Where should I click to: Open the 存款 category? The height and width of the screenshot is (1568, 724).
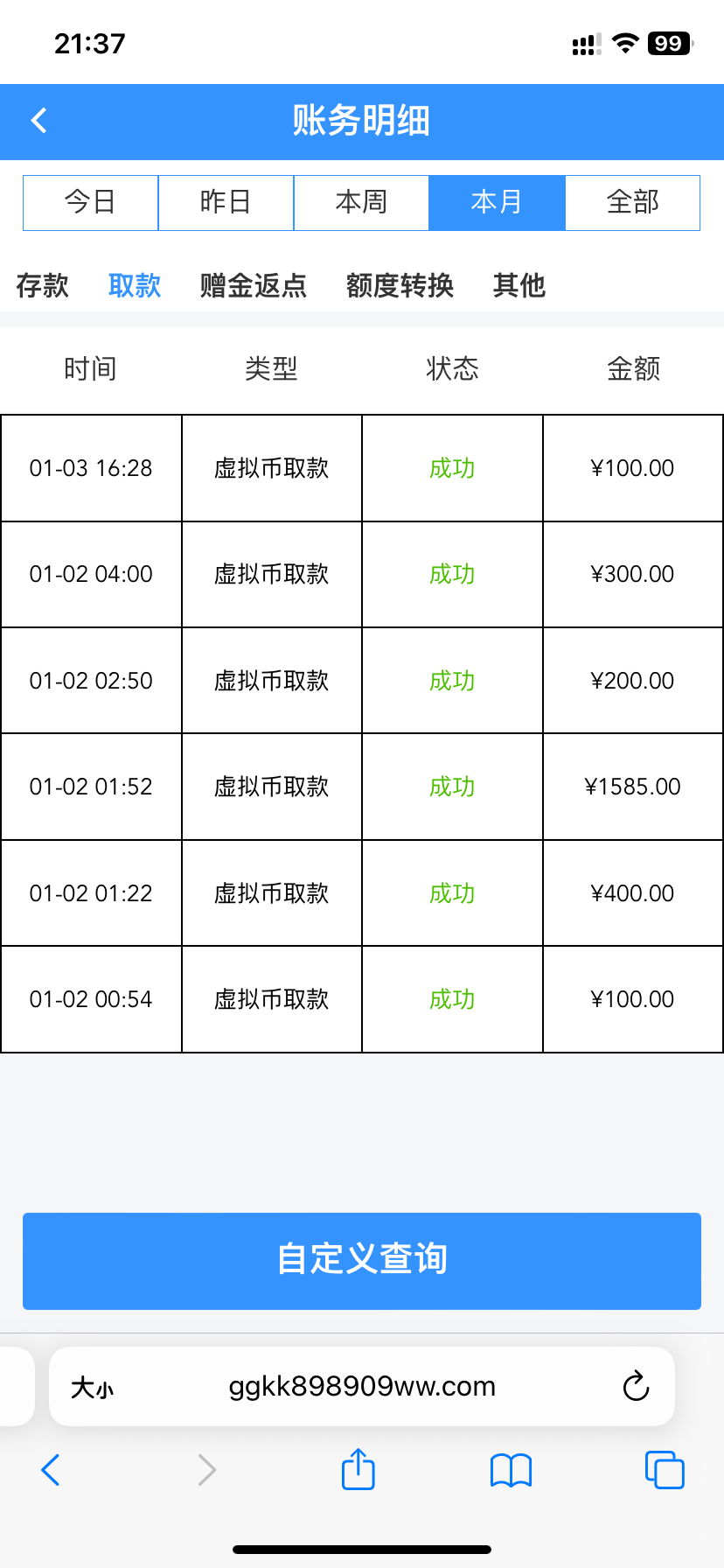42,285
